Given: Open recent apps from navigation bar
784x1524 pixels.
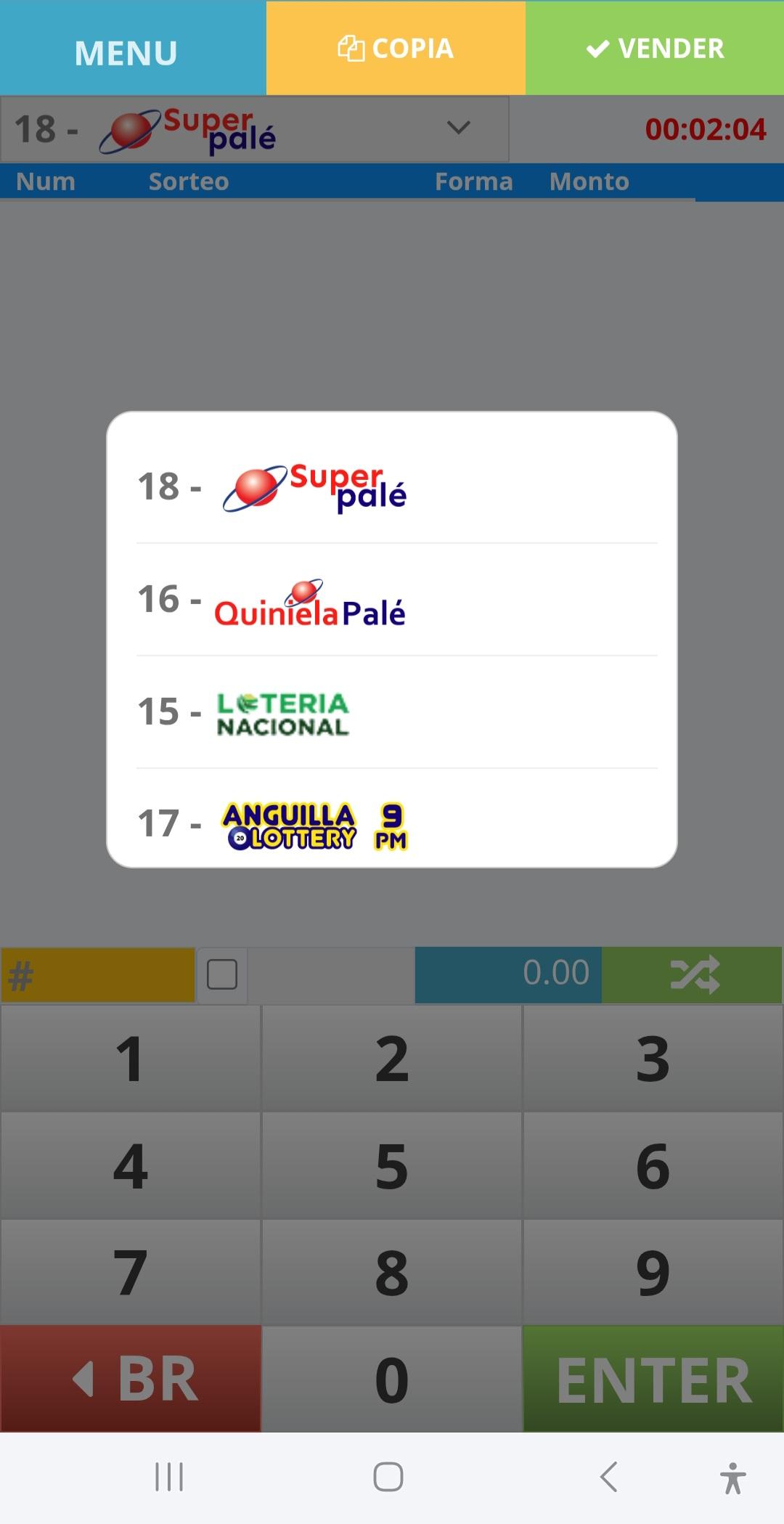Looking at the screenshot, I should (x=169, y=1477).
